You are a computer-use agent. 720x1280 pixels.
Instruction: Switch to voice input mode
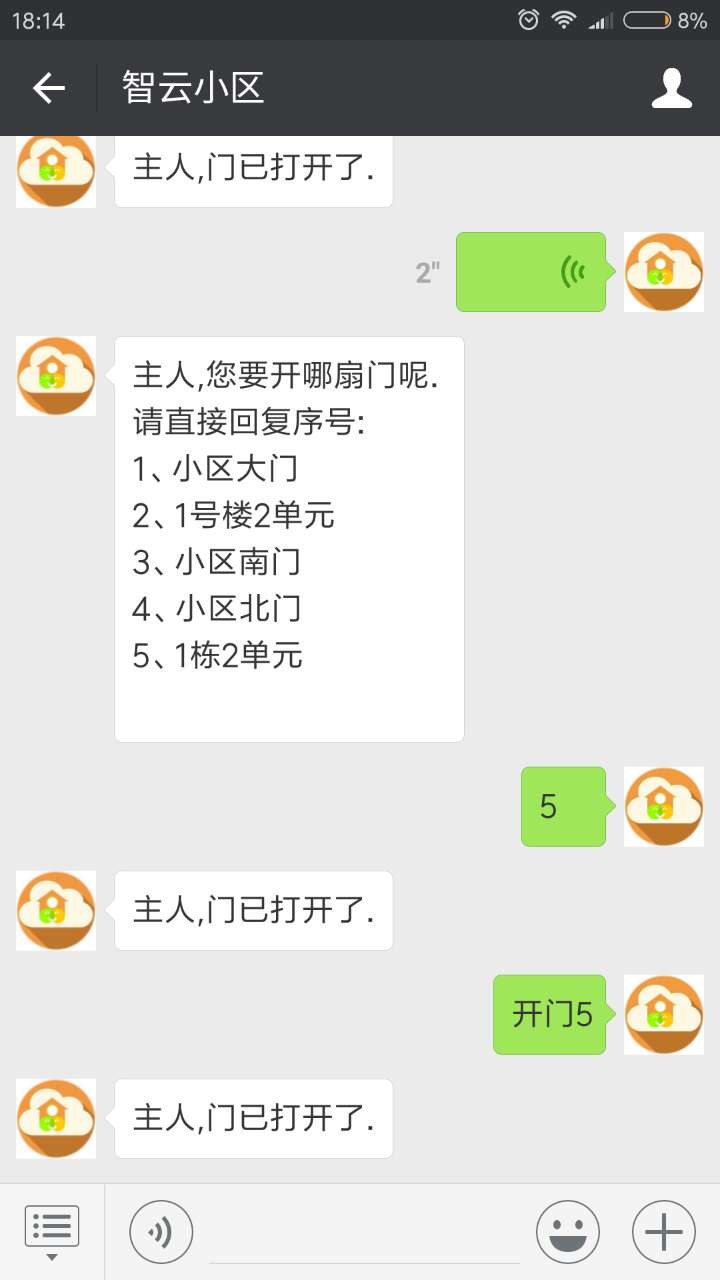coord(161,1231)
